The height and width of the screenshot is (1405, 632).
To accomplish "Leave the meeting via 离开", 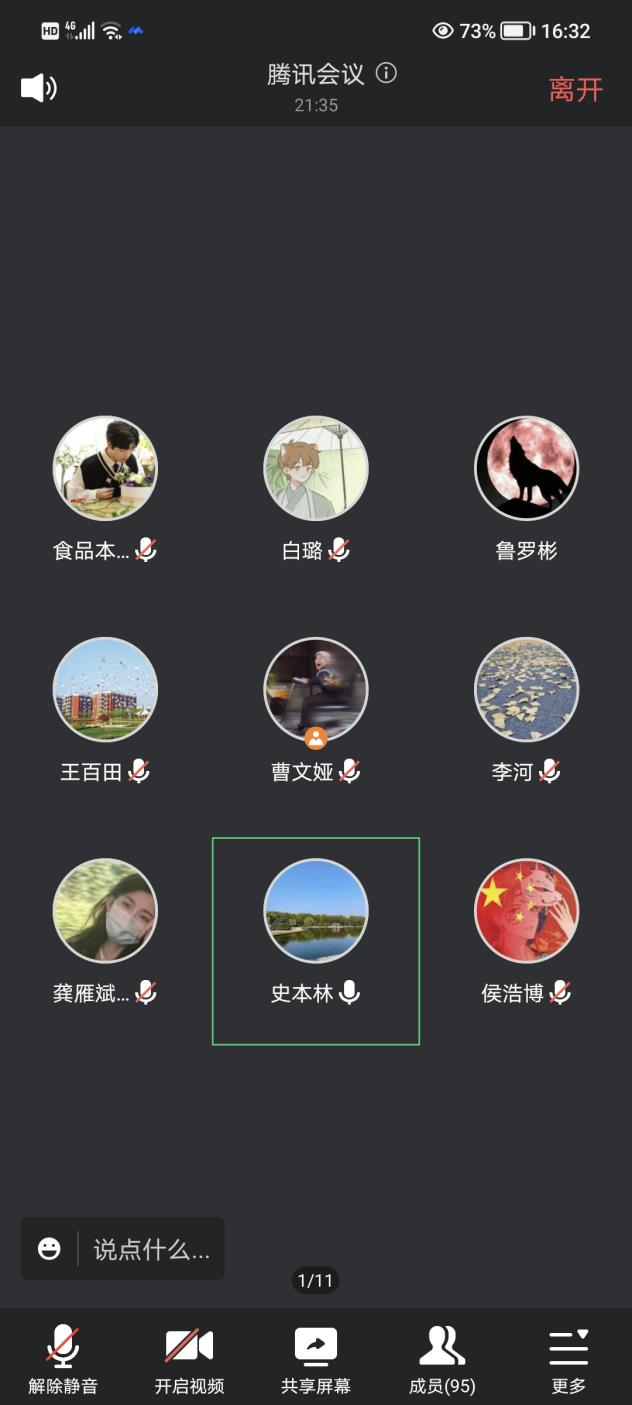I will [x=576, y=89].
